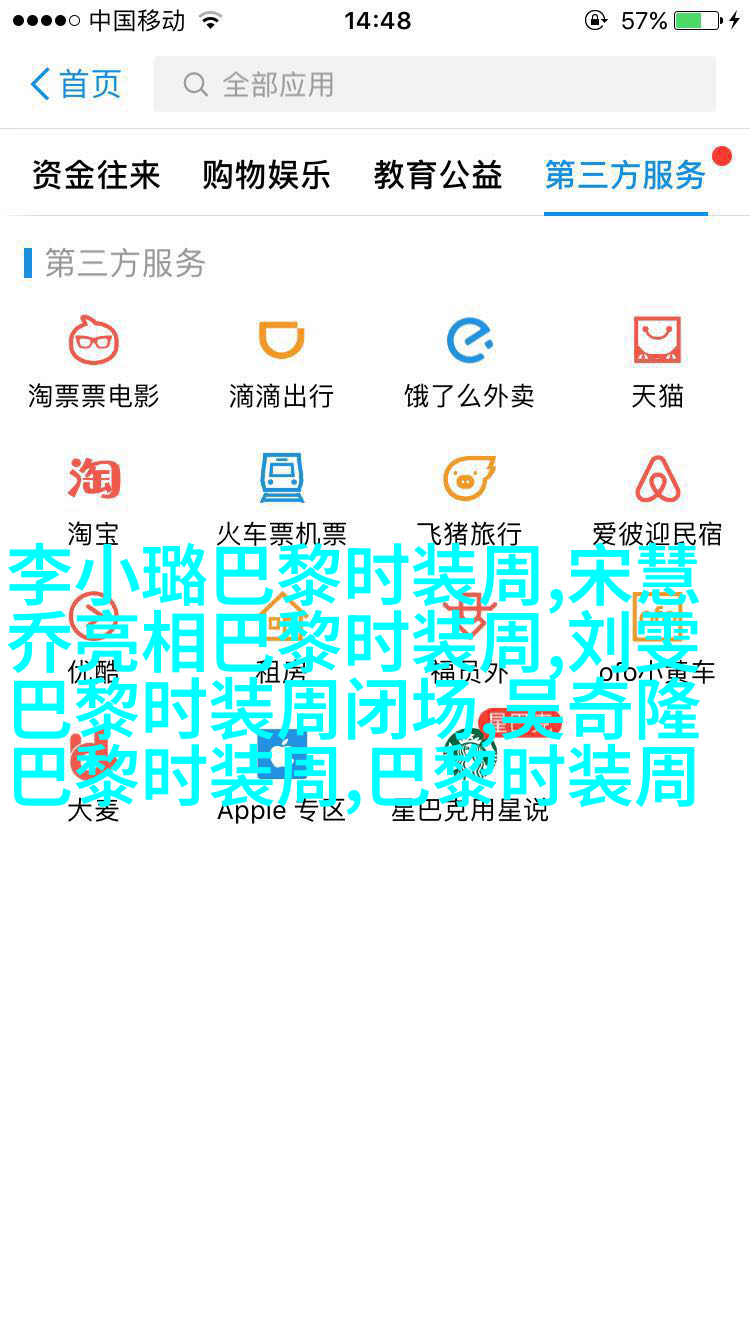Open the 天猫 app entry

(657, 360)
